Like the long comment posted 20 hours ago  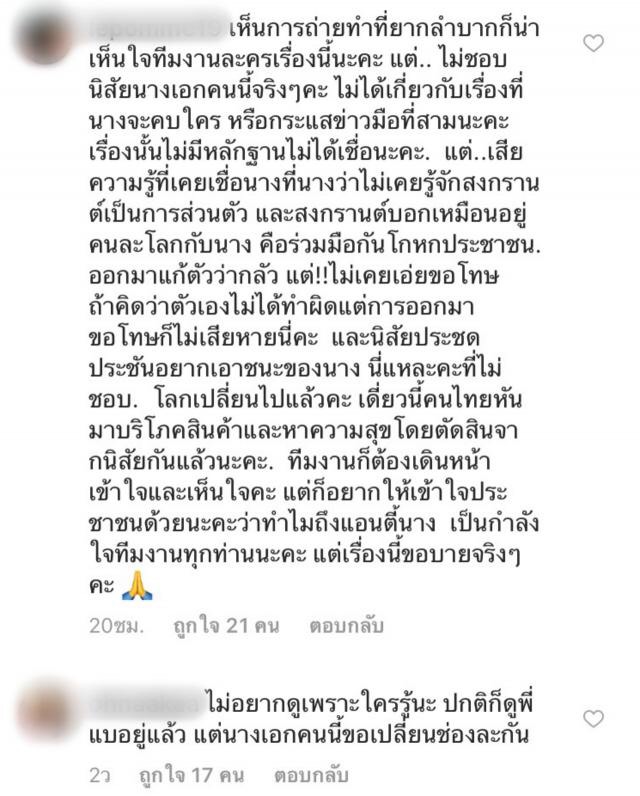pyautogui.click(x=594, y=43)
